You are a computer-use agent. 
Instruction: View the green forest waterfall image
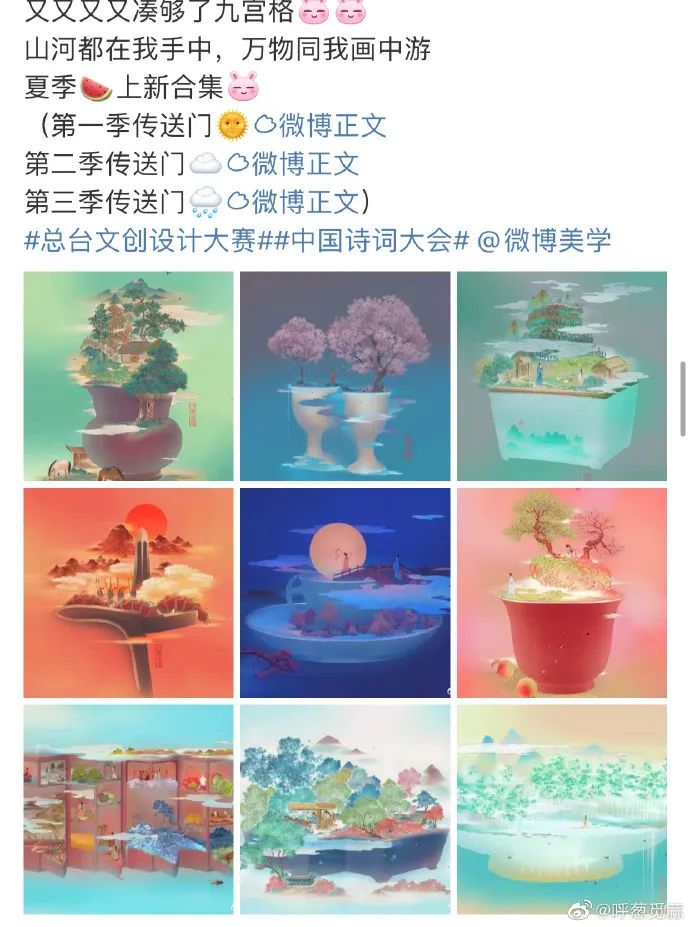click(x=561, y=808)
